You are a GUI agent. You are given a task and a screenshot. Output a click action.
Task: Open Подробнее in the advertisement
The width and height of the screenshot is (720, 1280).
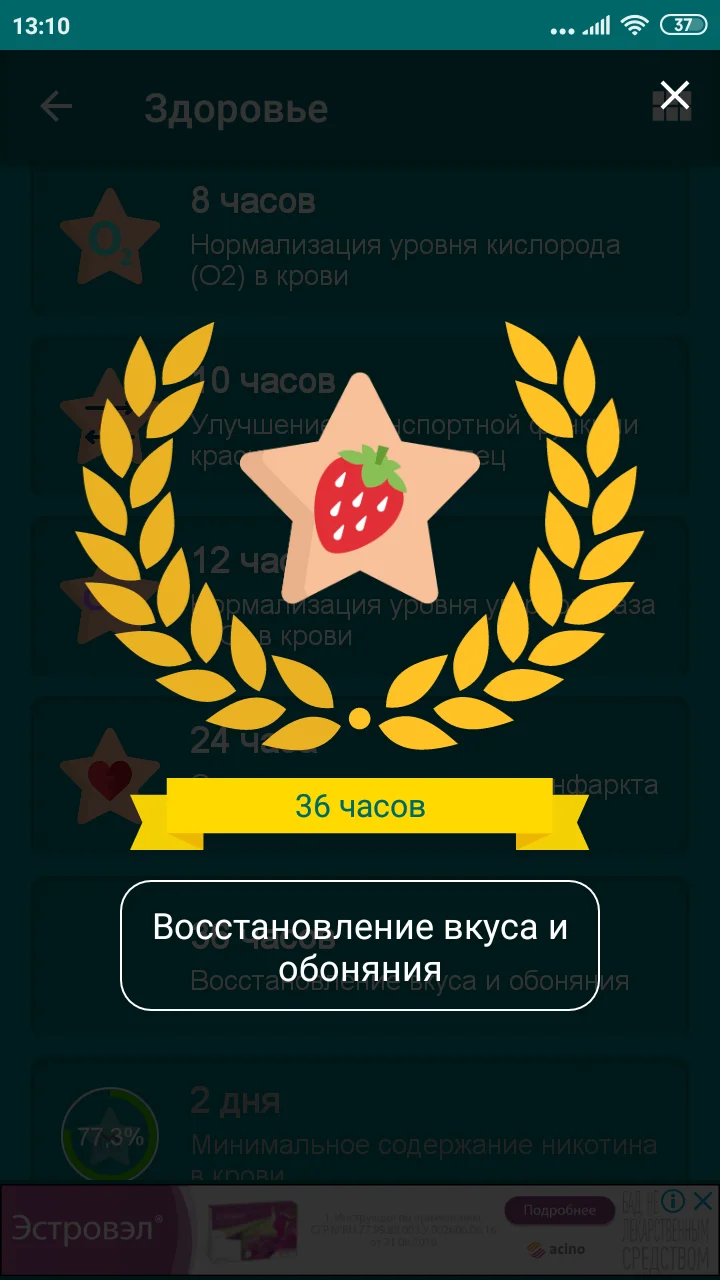point(560,1211)
